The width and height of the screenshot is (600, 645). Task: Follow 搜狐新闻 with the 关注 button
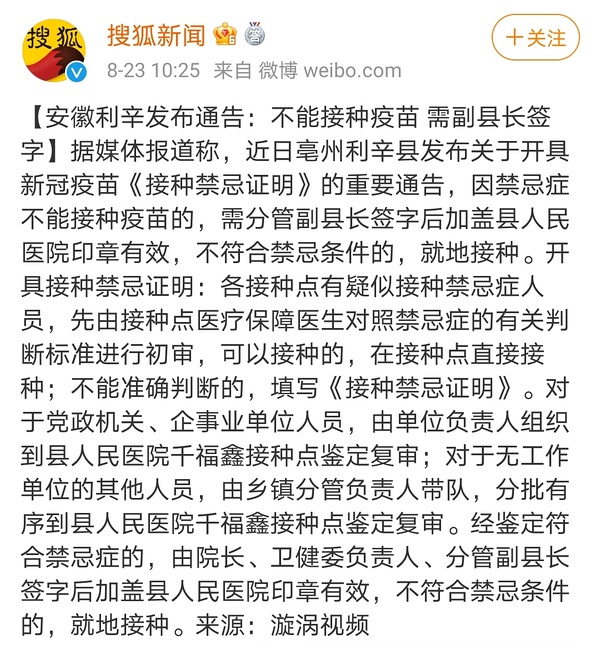[536, 38]
